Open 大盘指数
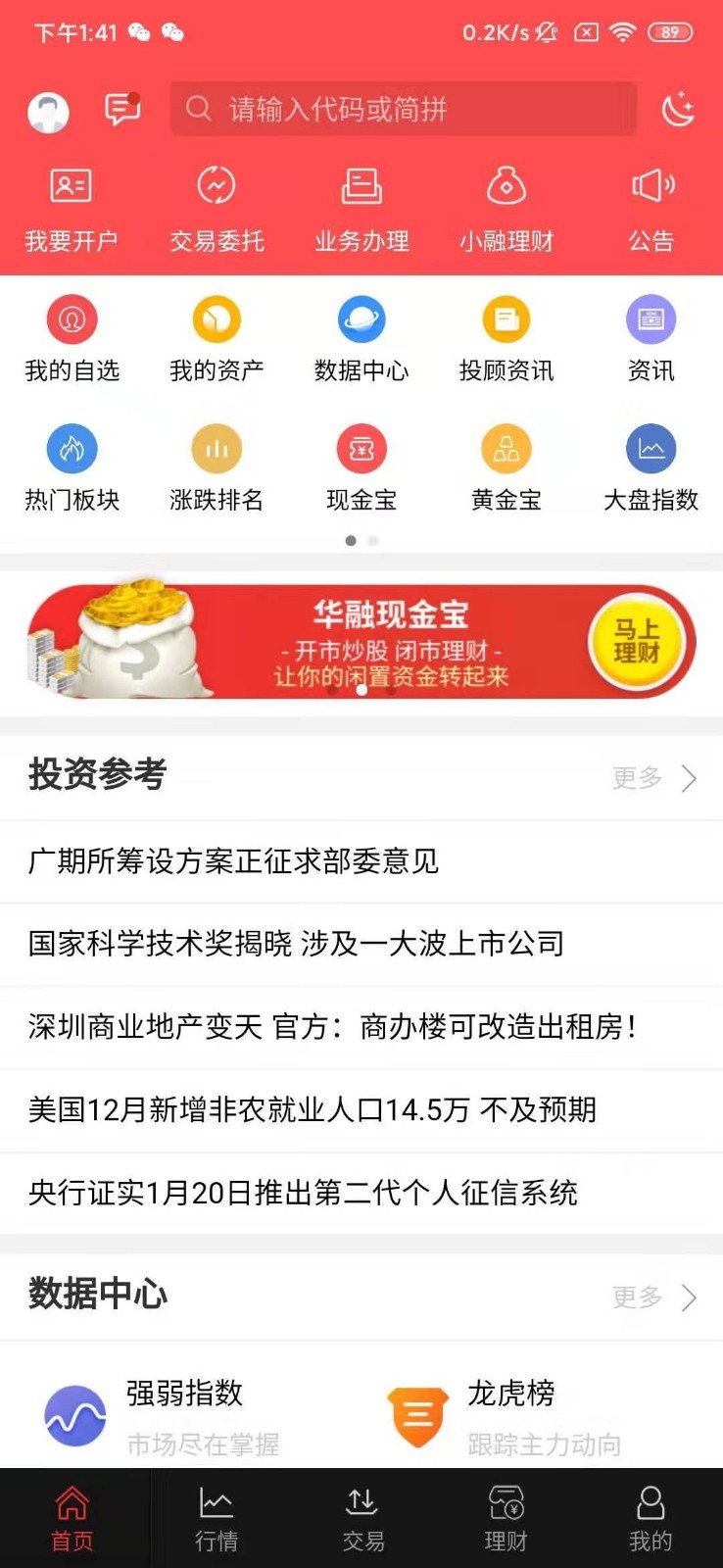 point(651,468)
